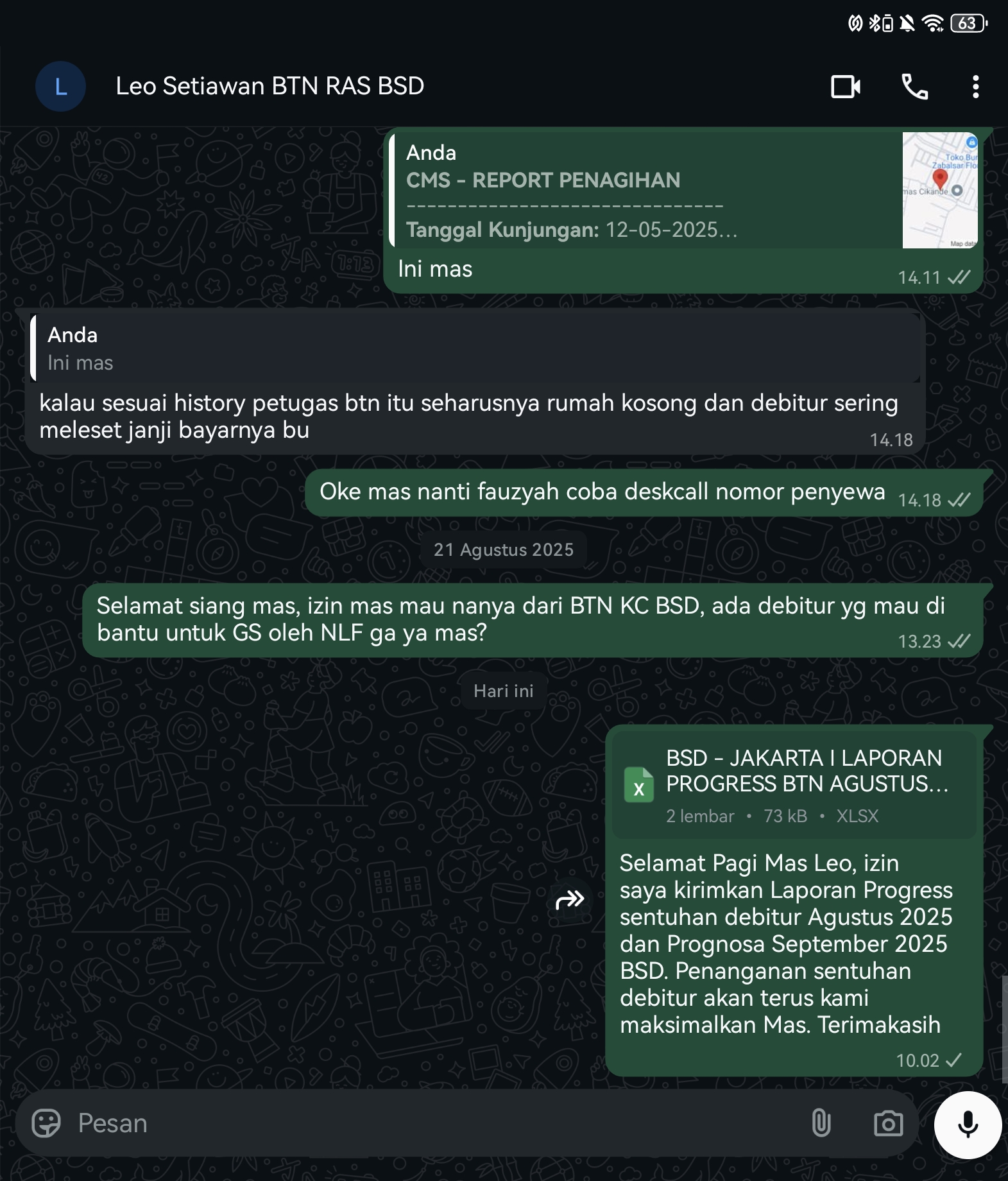
Task: Start a voice call with Leo Setiawan
Action: point(914,87)
